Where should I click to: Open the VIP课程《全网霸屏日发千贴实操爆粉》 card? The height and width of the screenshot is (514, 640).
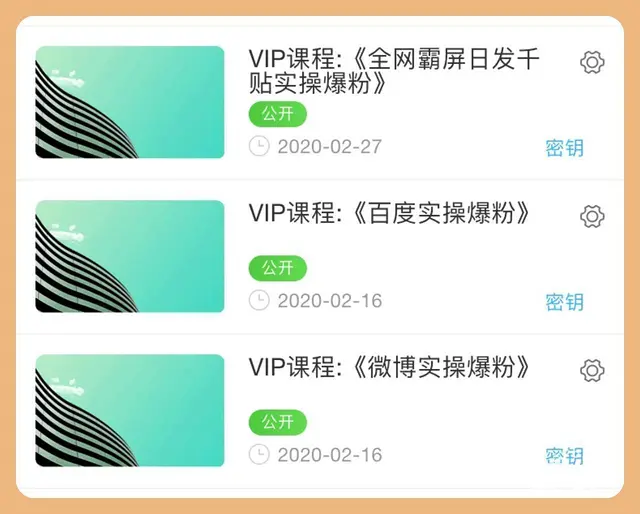click(x=394, y=72)
